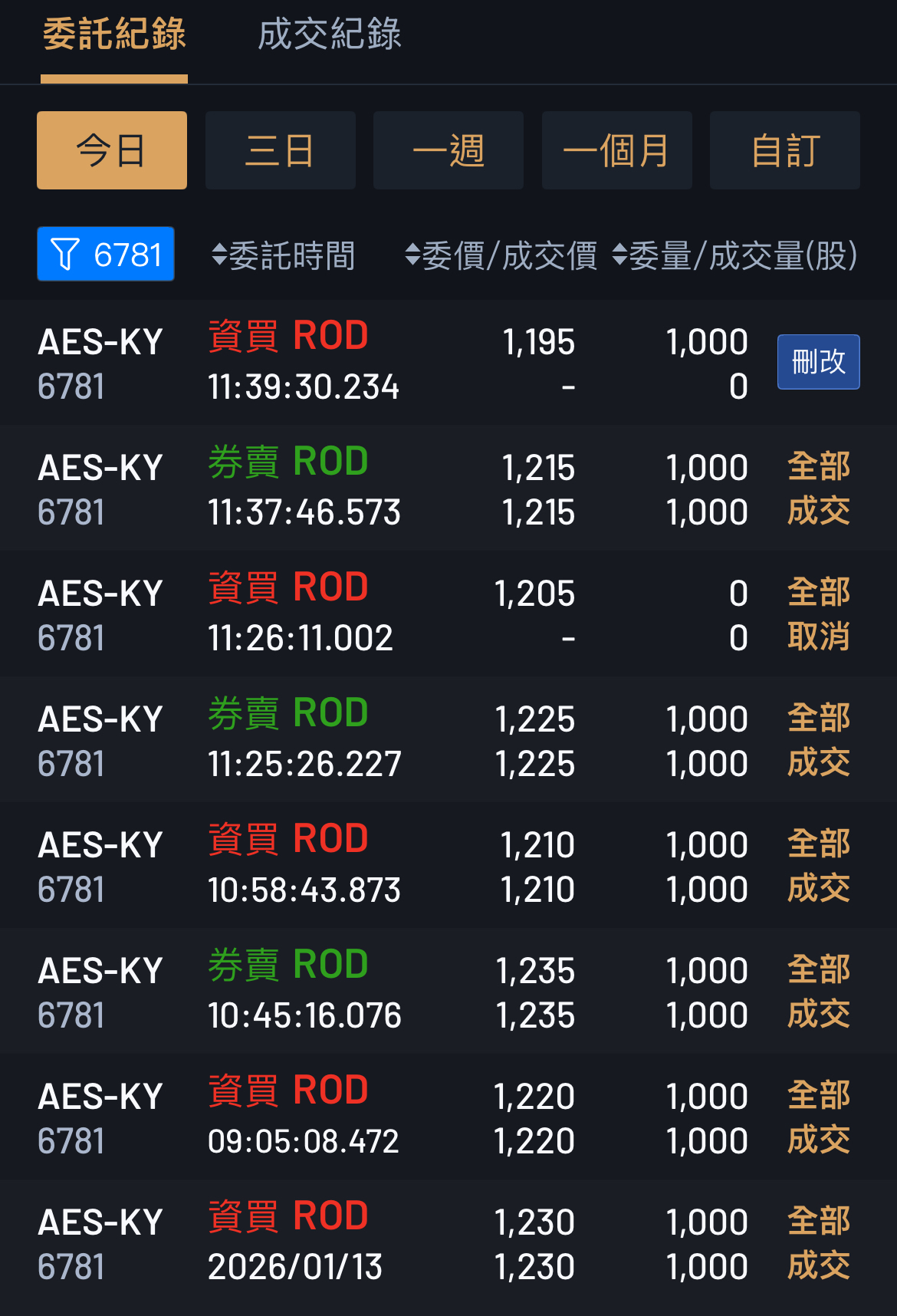Sort by 委量/成交量(股)
Image resolution: width=897 pixels, height=1316 pixels.
click(x=734, y=255)
